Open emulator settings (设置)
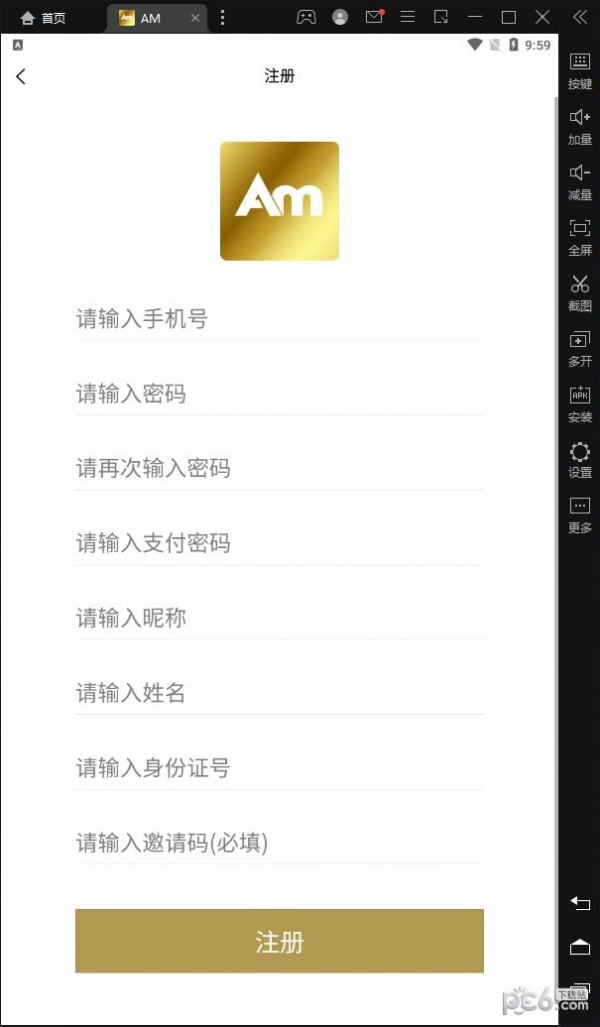600x1027 pixels. pyautogui.click(x=580, y=458)
